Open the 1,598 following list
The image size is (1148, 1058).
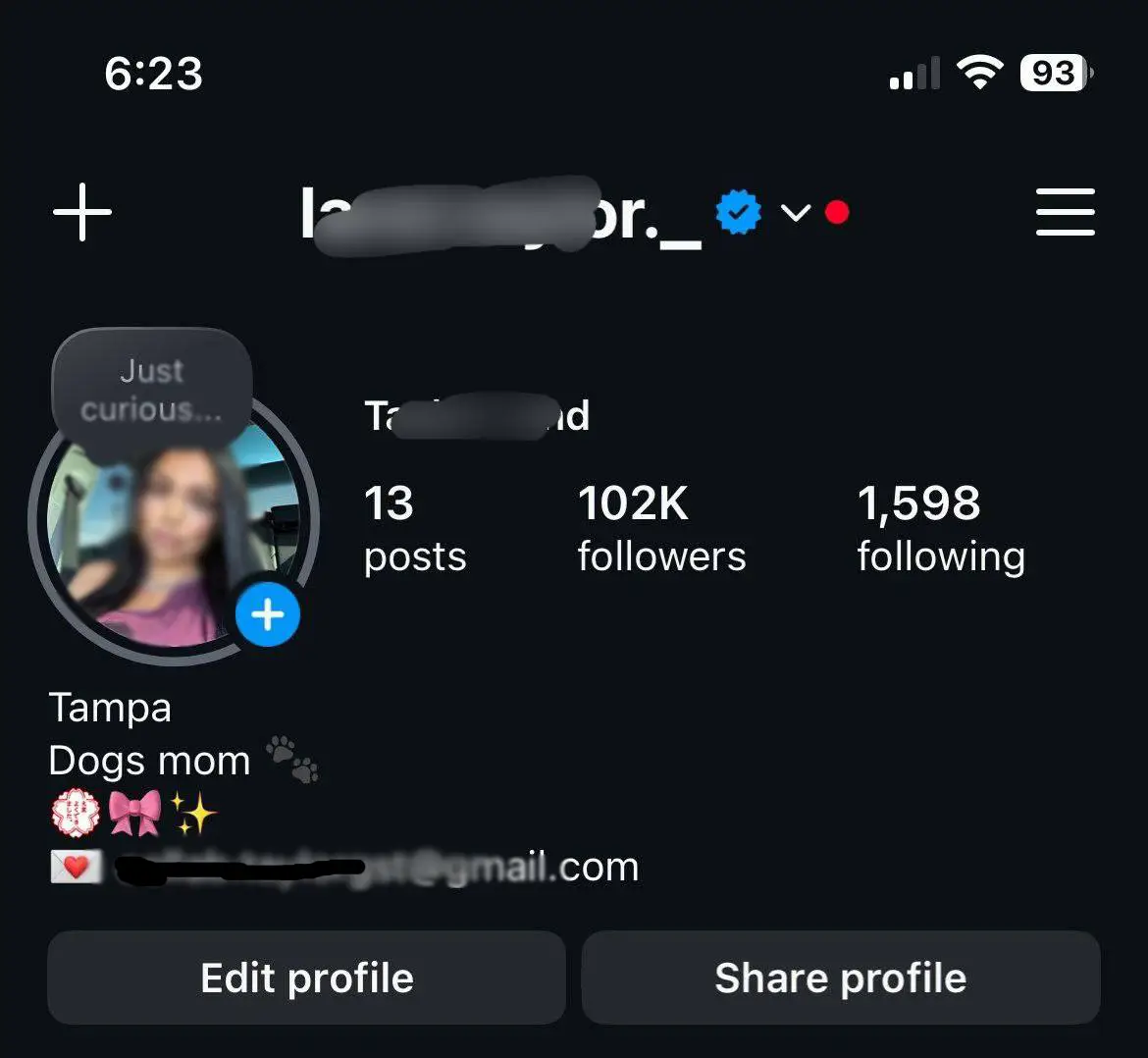pos(941,528)
